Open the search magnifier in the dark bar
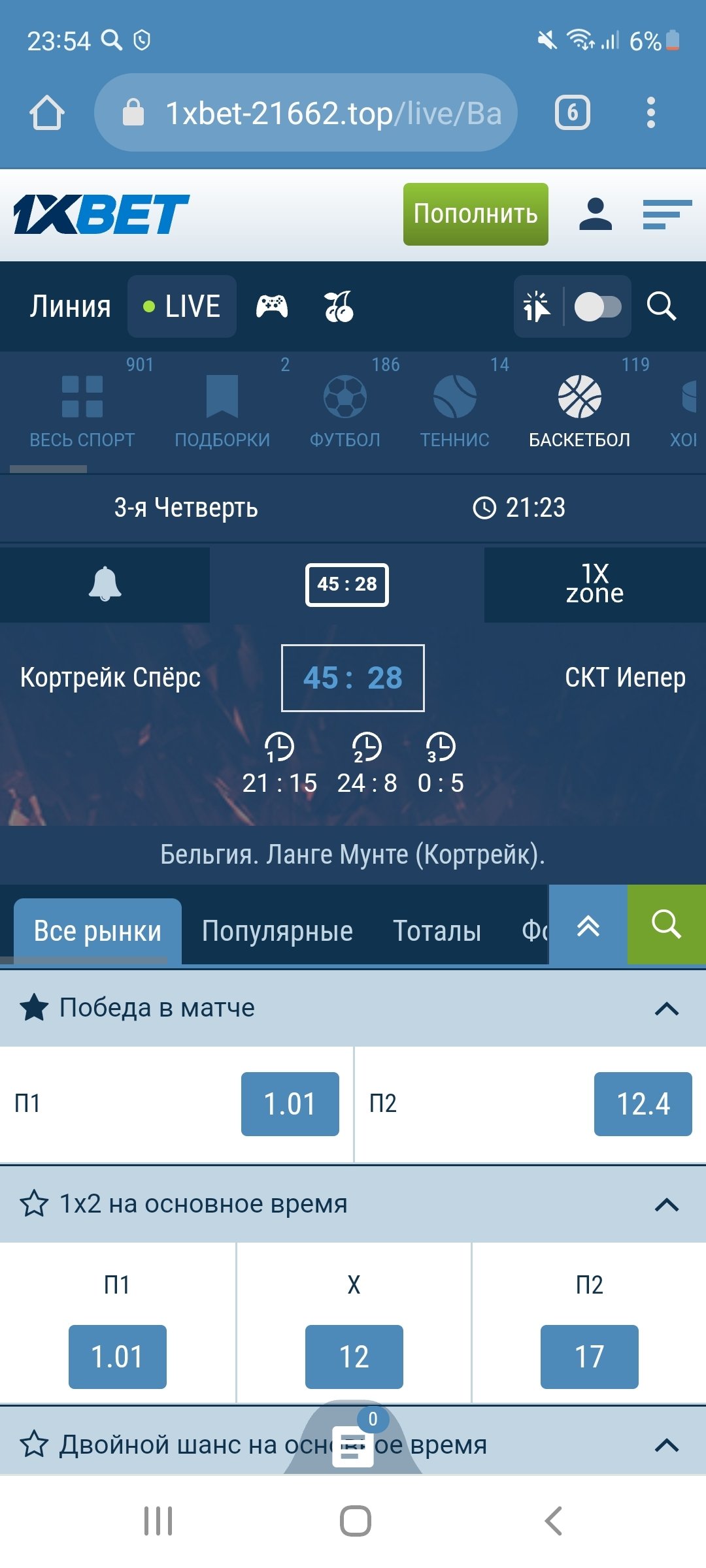 pos(661,306)
